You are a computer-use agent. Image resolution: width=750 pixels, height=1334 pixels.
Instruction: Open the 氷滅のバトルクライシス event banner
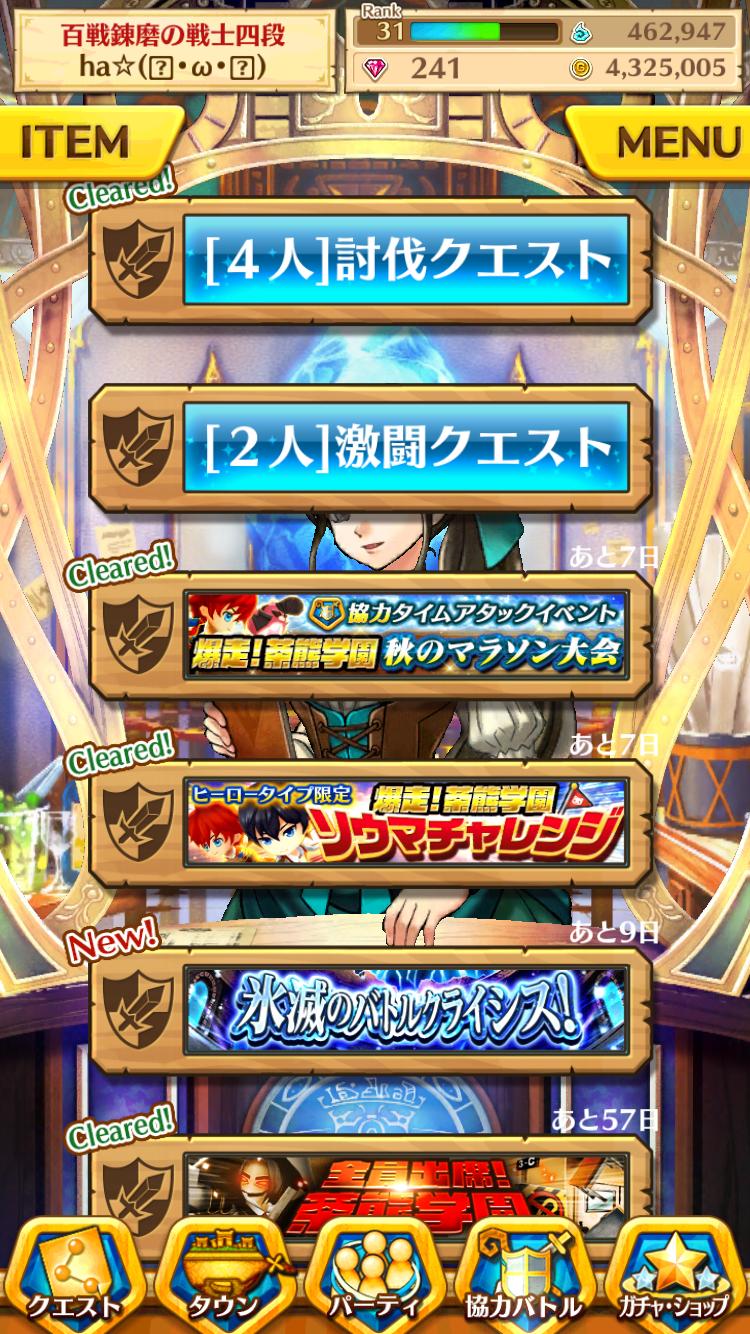(405, 1010)
